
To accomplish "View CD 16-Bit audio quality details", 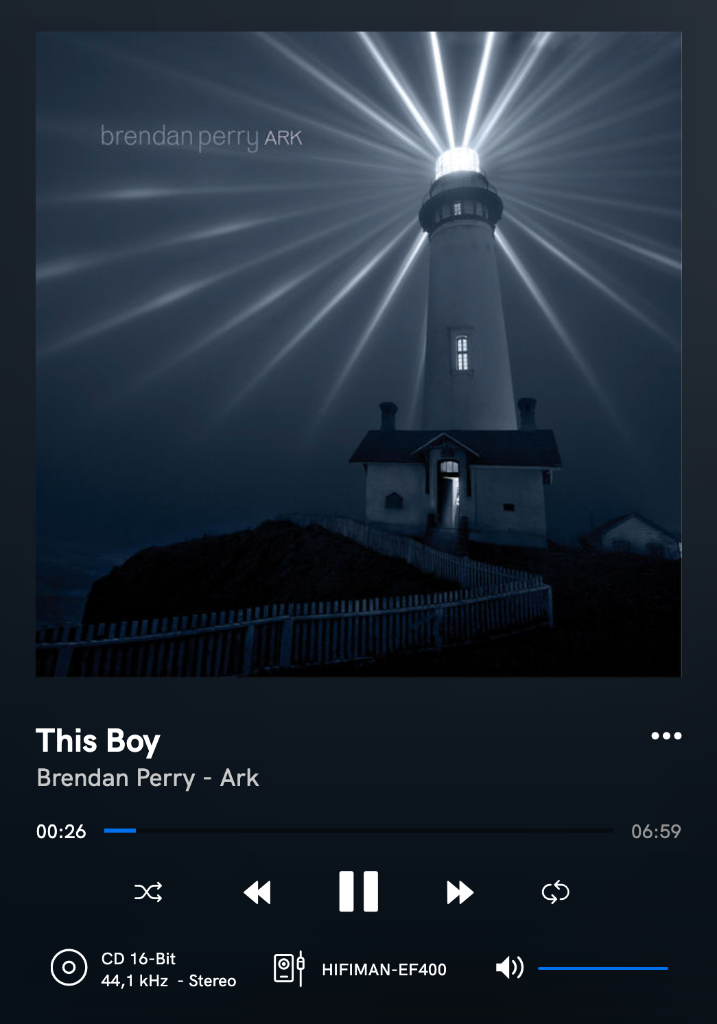I will click(x=143, y=969).
